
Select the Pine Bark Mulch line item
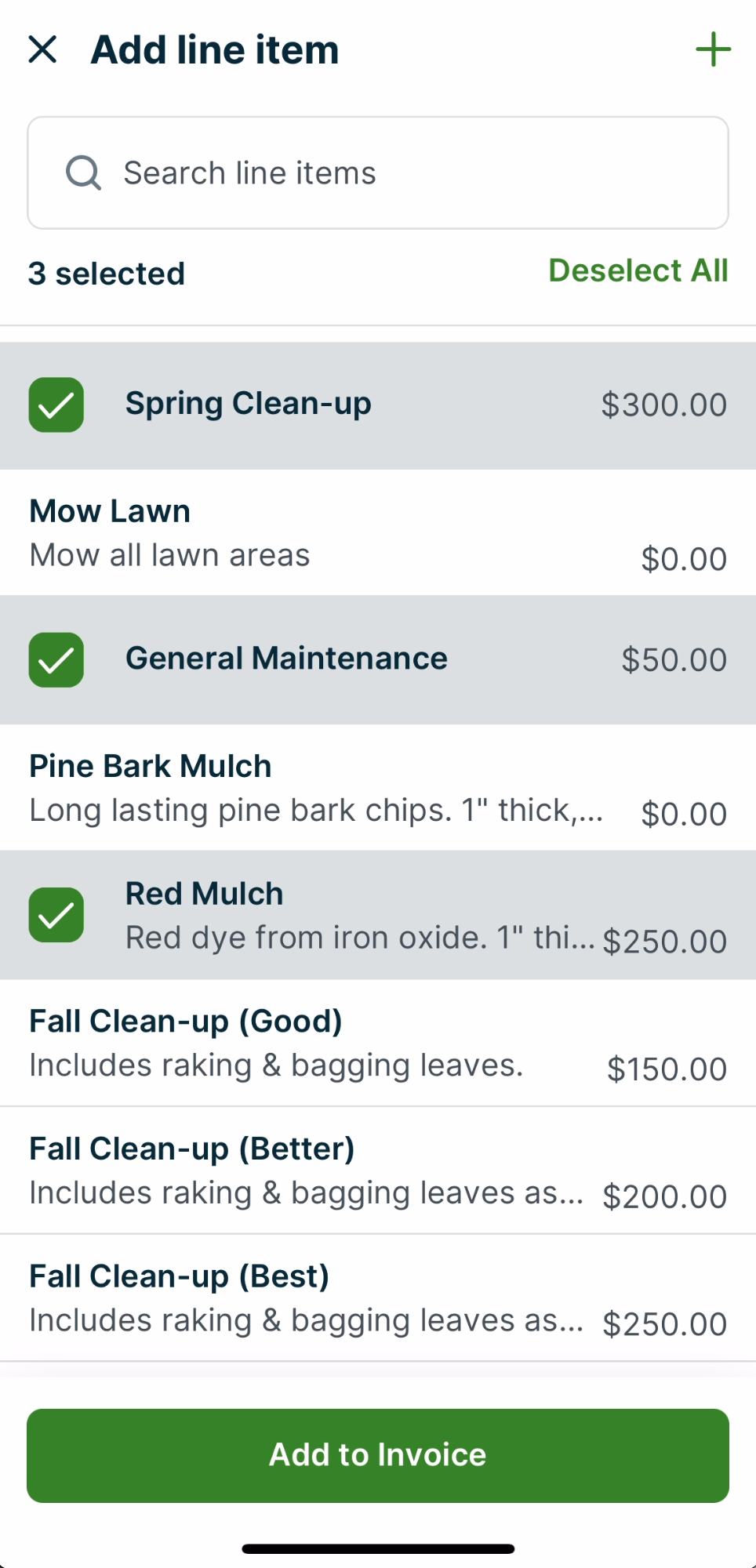click(x=378, y=788)
